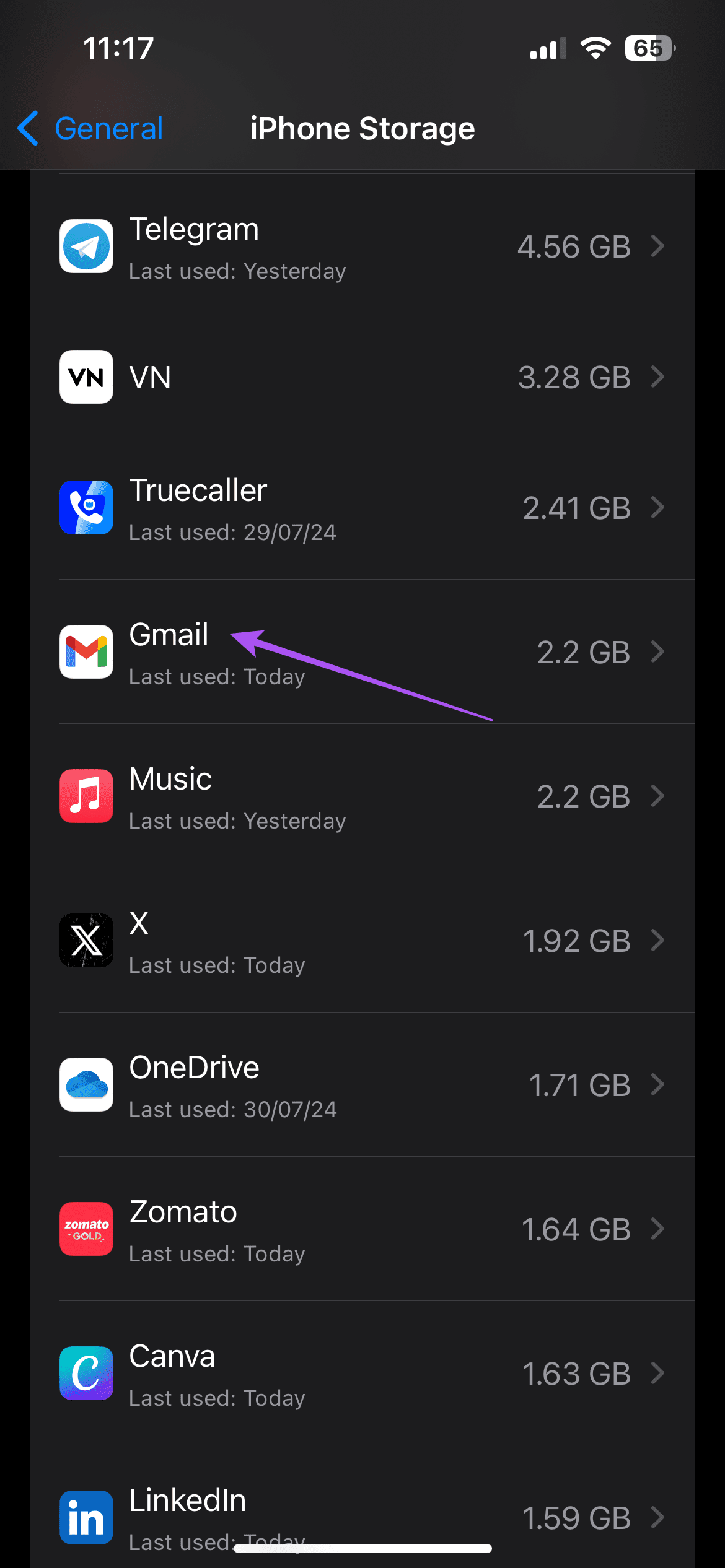
Task: Expand Telegram storage details via its chevron
Action: coord(658,246)
